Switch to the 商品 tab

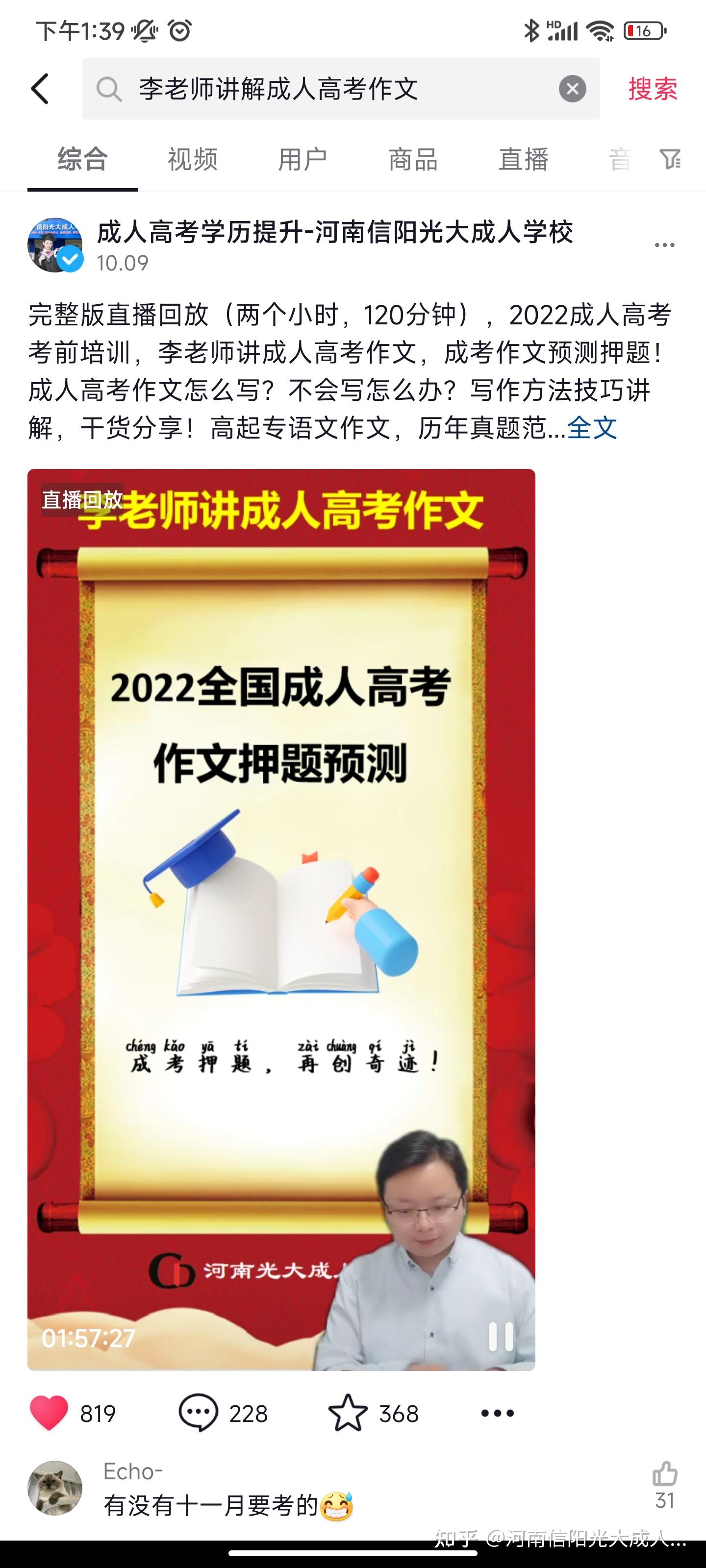[413, 159]
